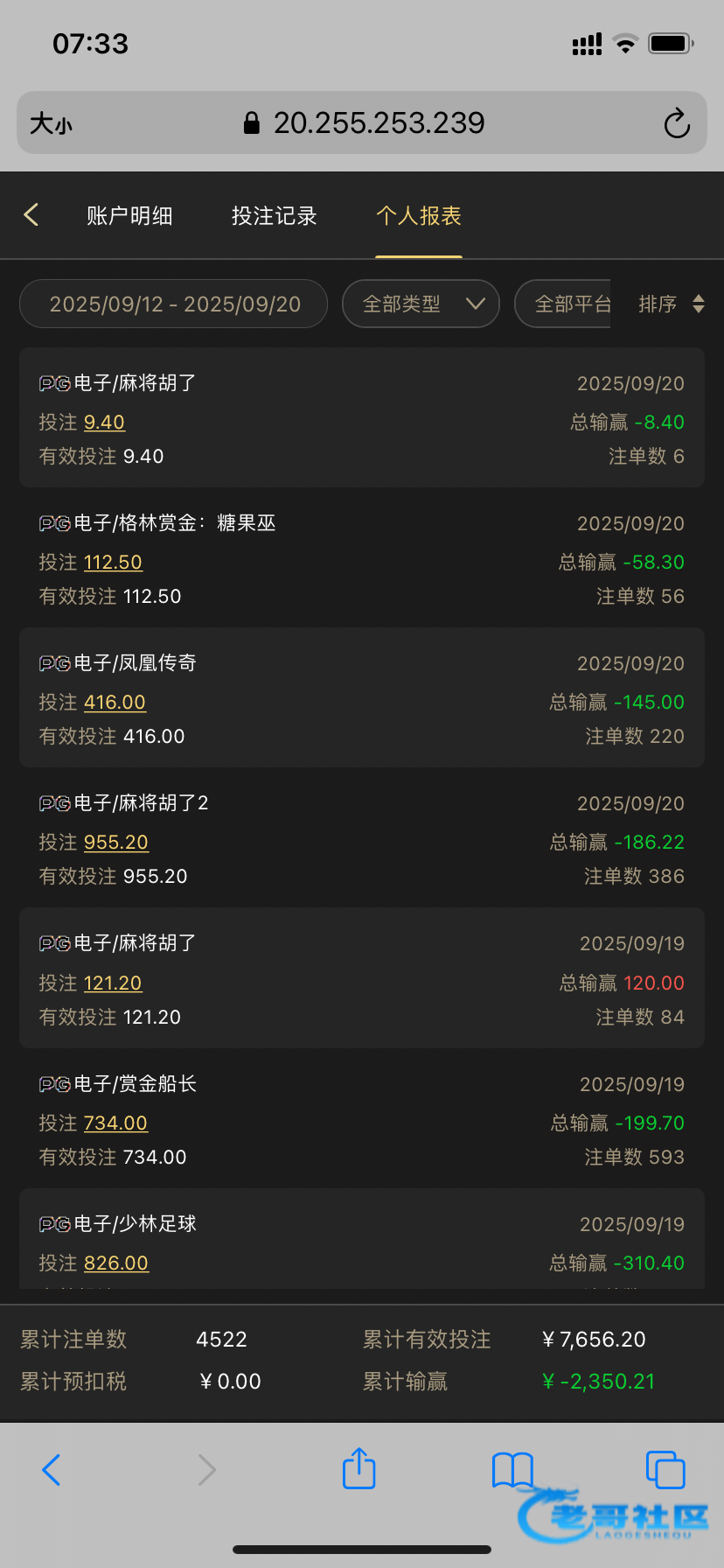724x1568 pixels.
Task: Switch to the 账户明细 tab
Action: (129, 216)
